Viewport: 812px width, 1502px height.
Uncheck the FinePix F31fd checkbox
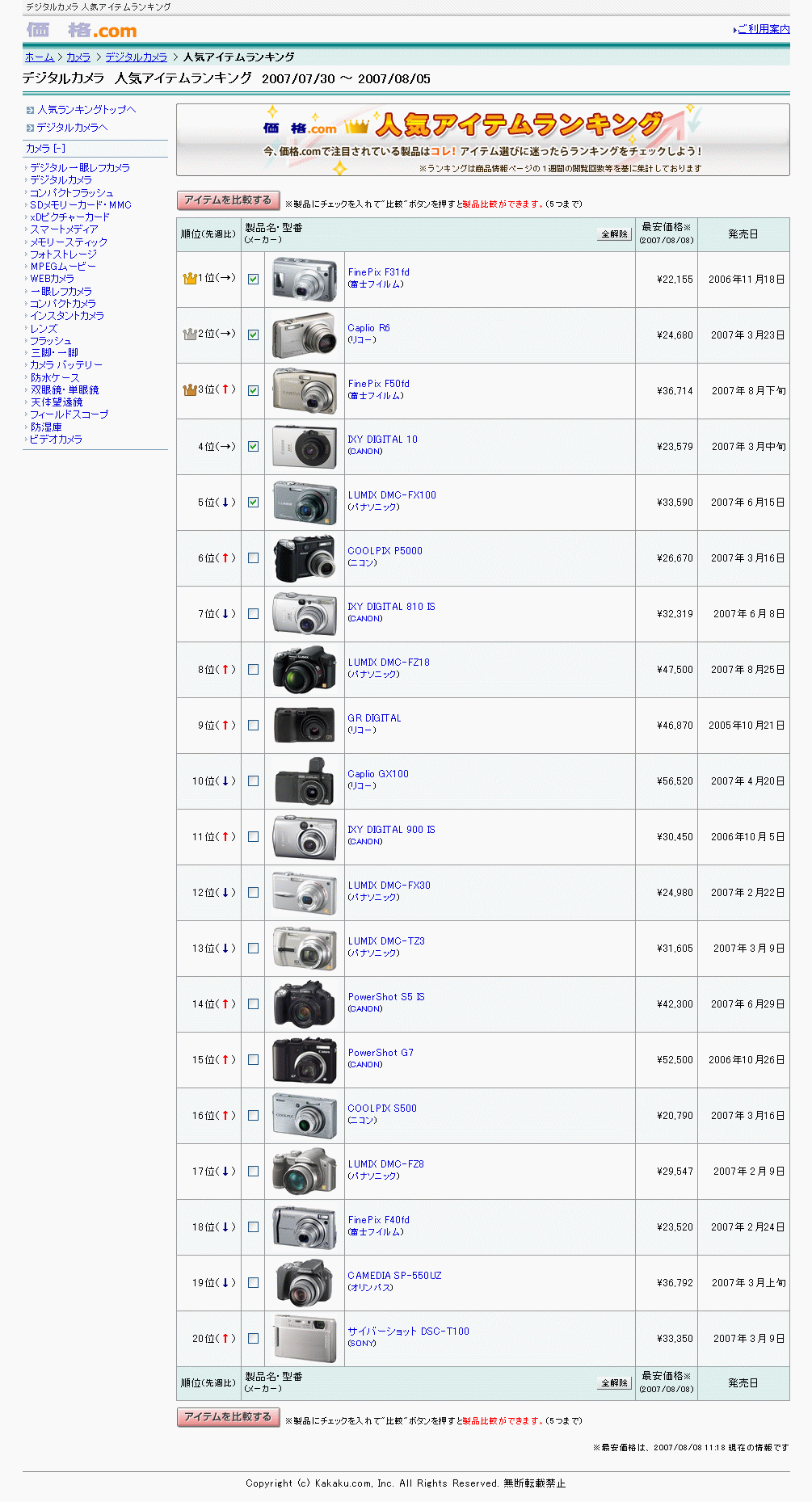pos(253,279)
